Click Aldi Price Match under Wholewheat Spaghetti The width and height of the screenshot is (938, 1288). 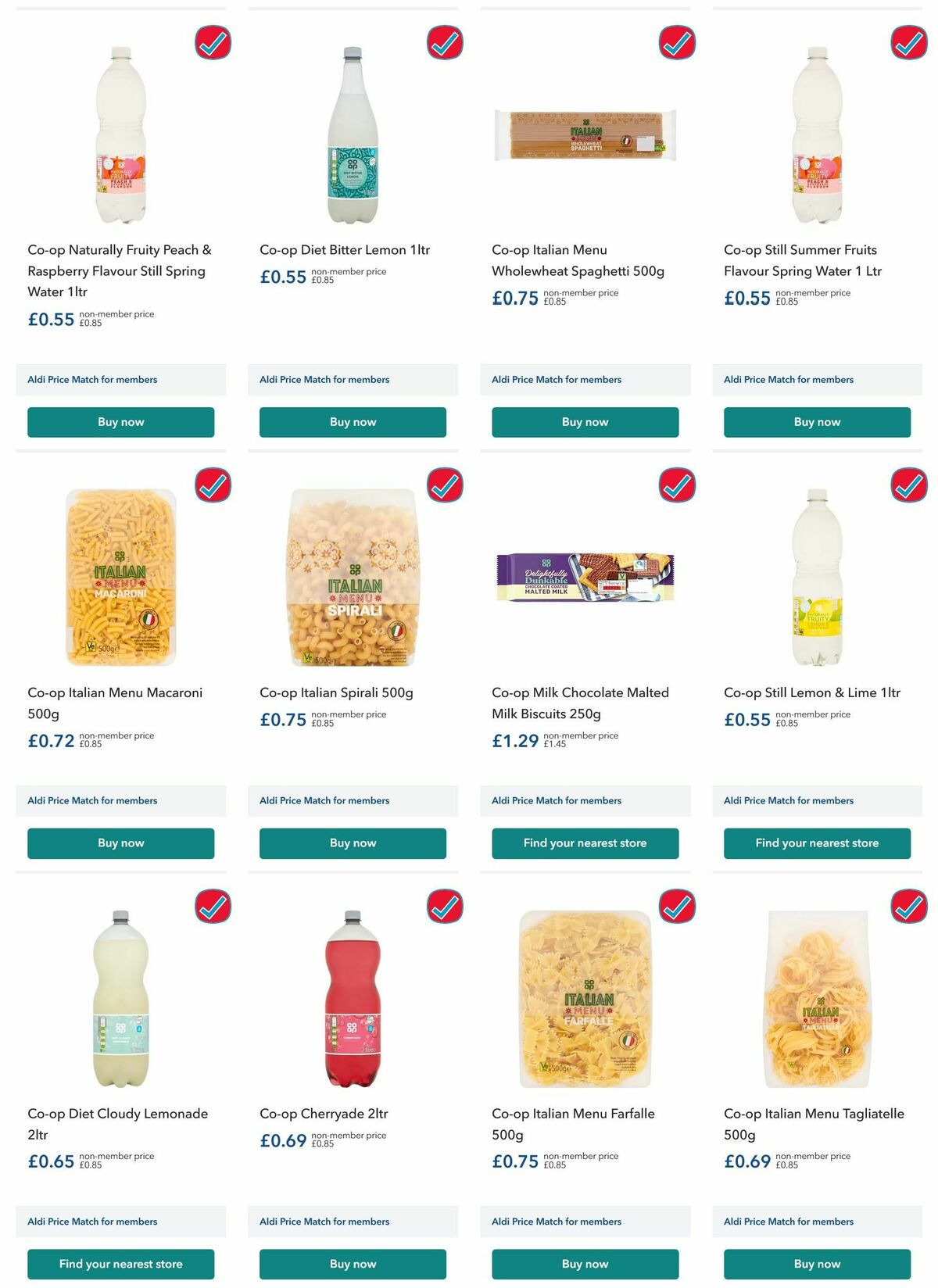(557, 379)
